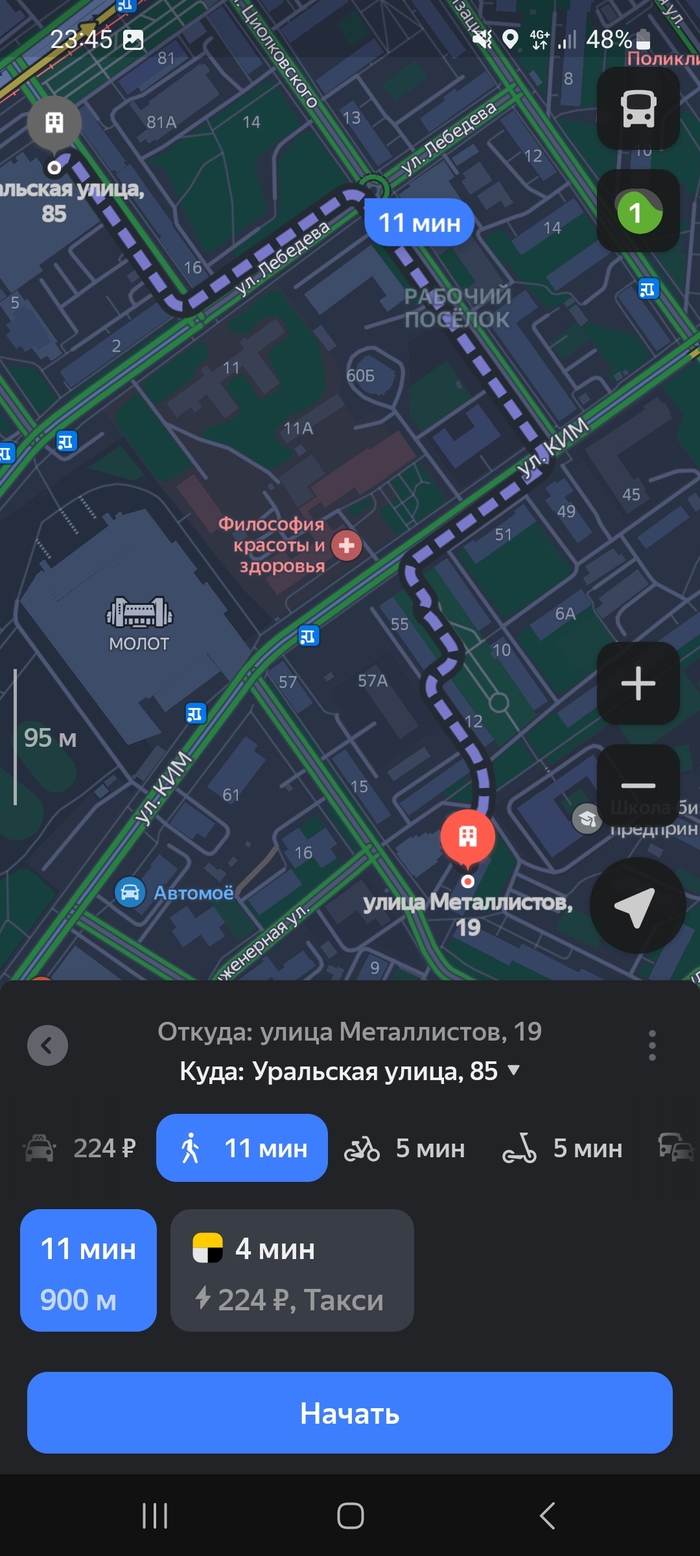
Task: Zoom out of the map
Action: (638, 785)
